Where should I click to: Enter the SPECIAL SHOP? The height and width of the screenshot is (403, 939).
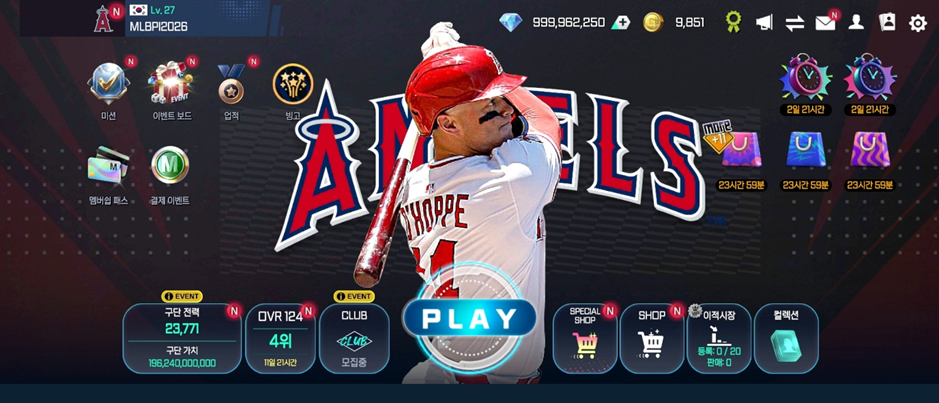(x=585, y=338)
